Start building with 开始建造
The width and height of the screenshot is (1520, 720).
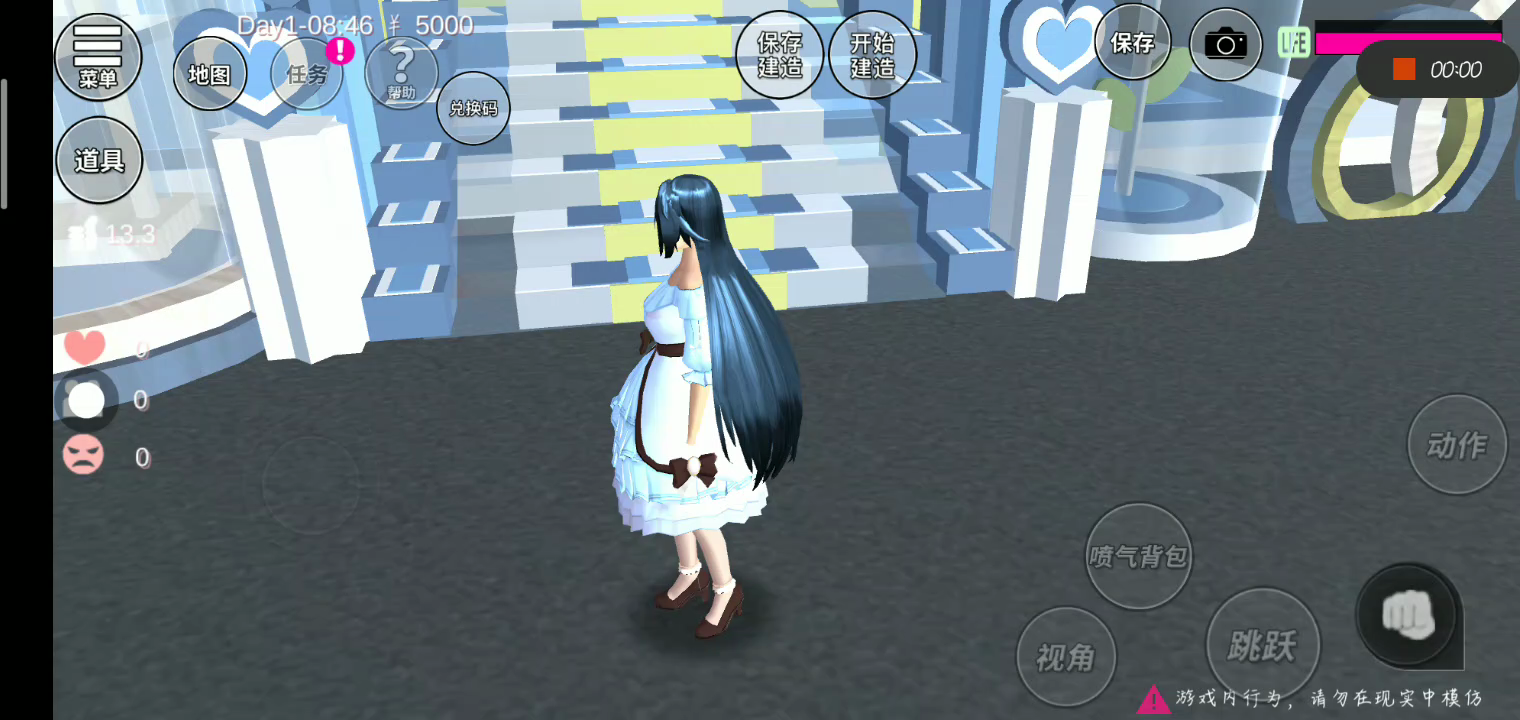coord(873,55)
